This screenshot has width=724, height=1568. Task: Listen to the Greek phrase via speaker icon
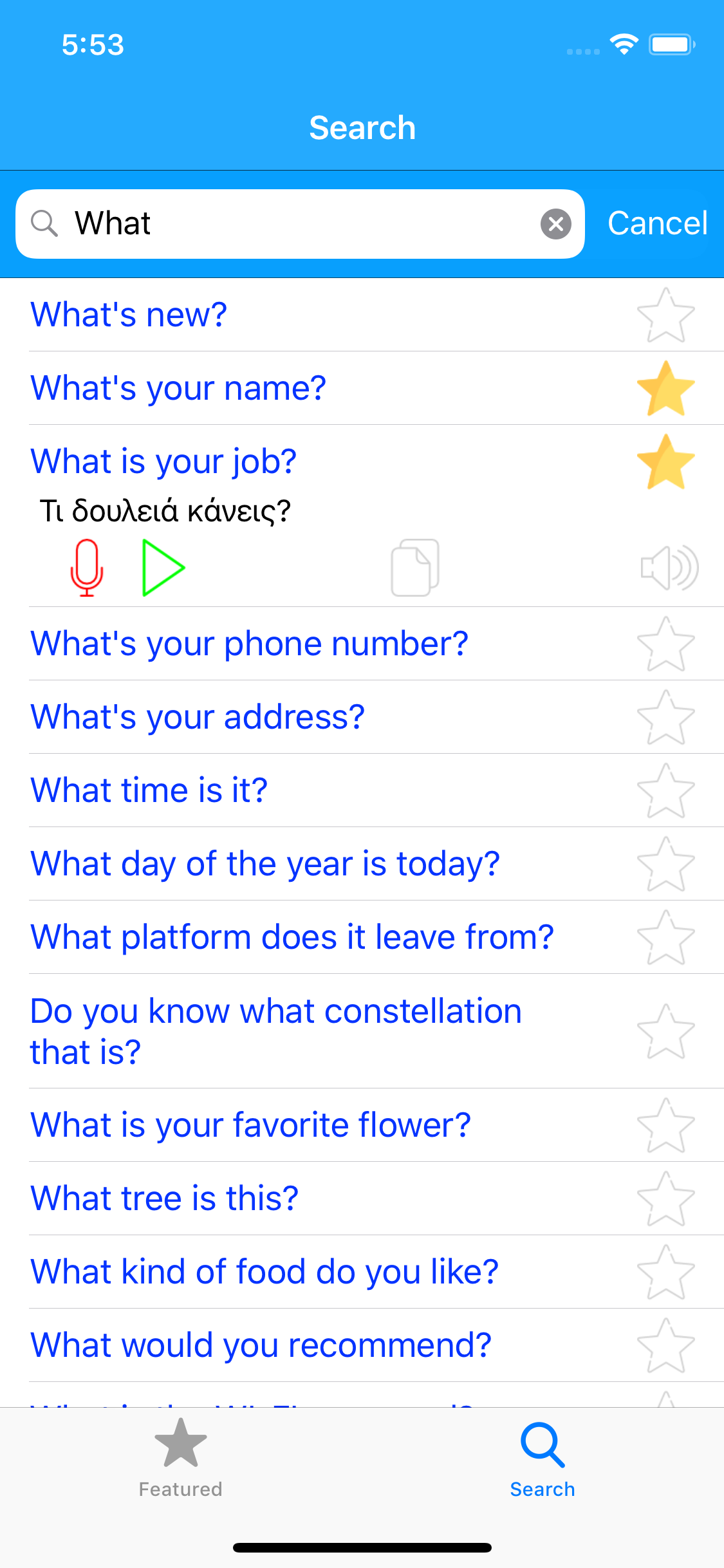click(669, 568)
